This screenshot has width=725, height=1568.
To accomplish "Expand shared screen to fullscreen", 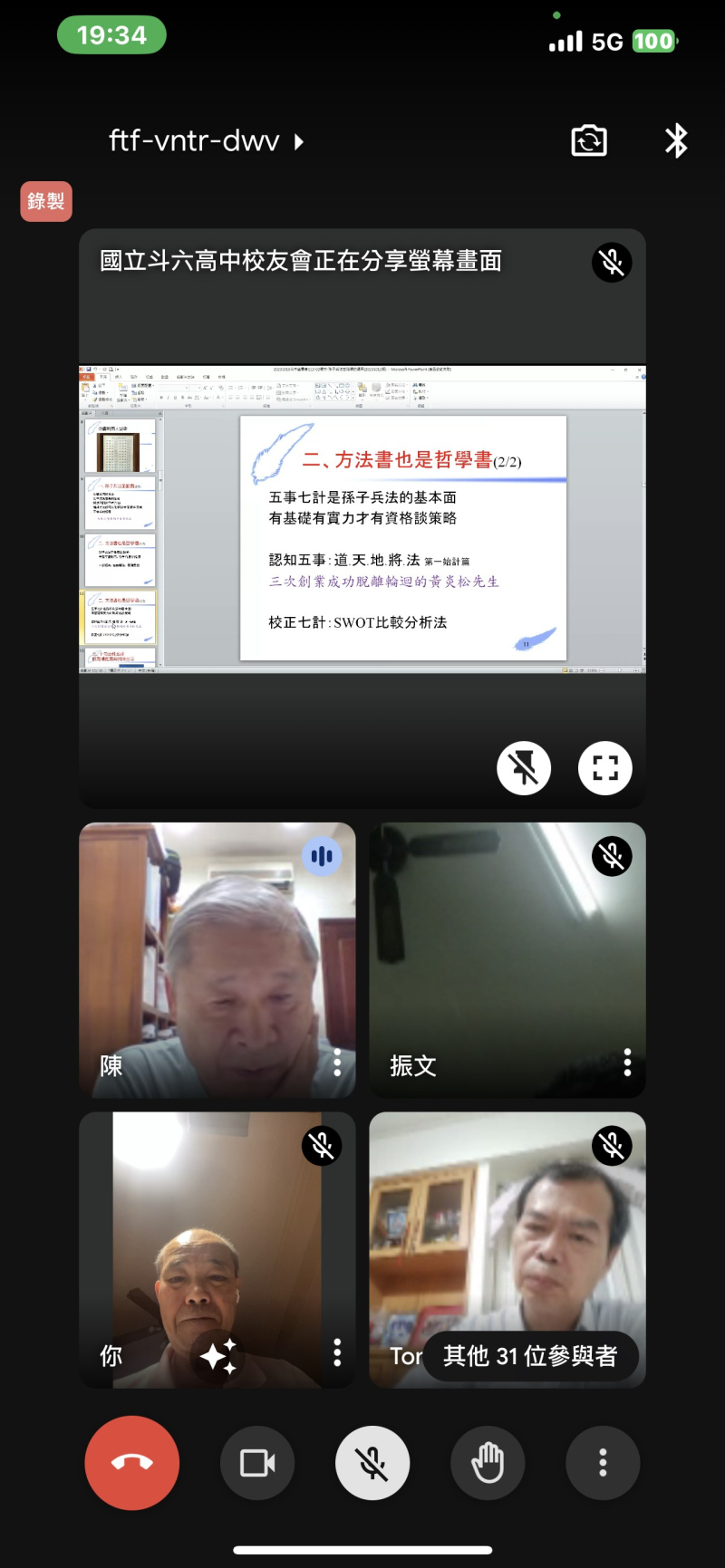I will [605, 768].
